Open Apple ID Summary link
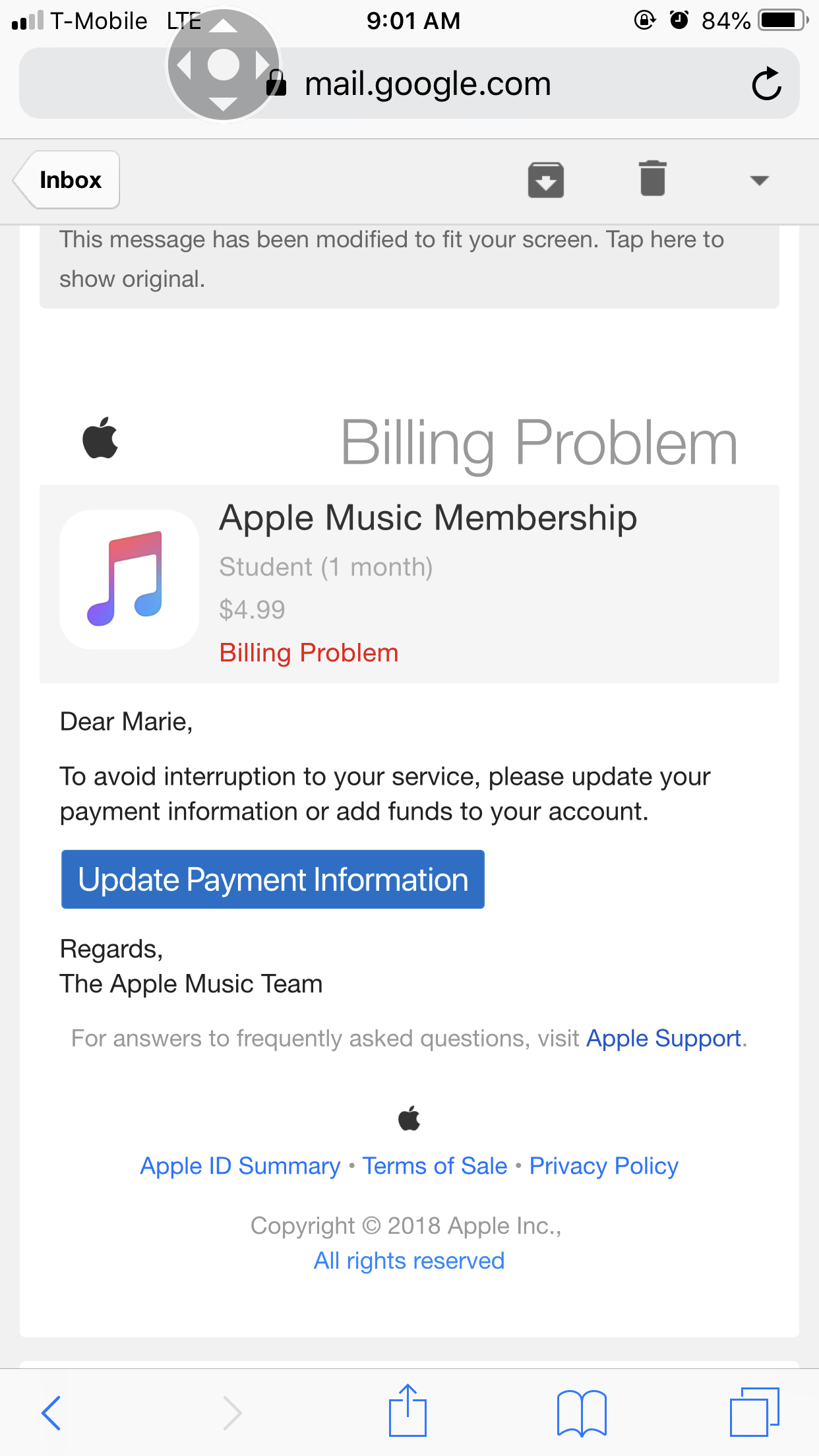The height and width of the screenshot is (1456, 819). point(241,1166)
